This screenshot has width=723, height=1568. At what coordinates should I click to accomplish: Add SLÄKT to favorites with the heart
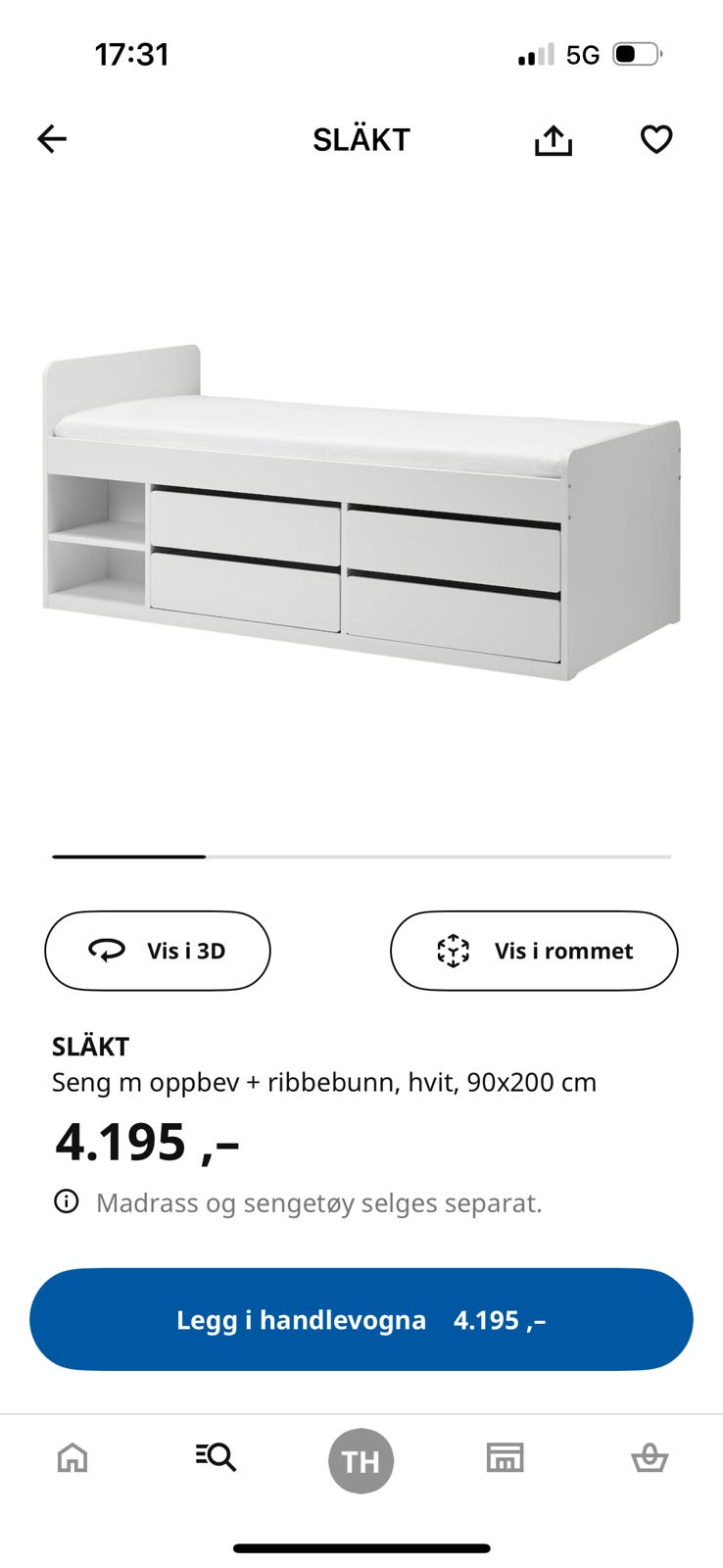coord(656,140)
